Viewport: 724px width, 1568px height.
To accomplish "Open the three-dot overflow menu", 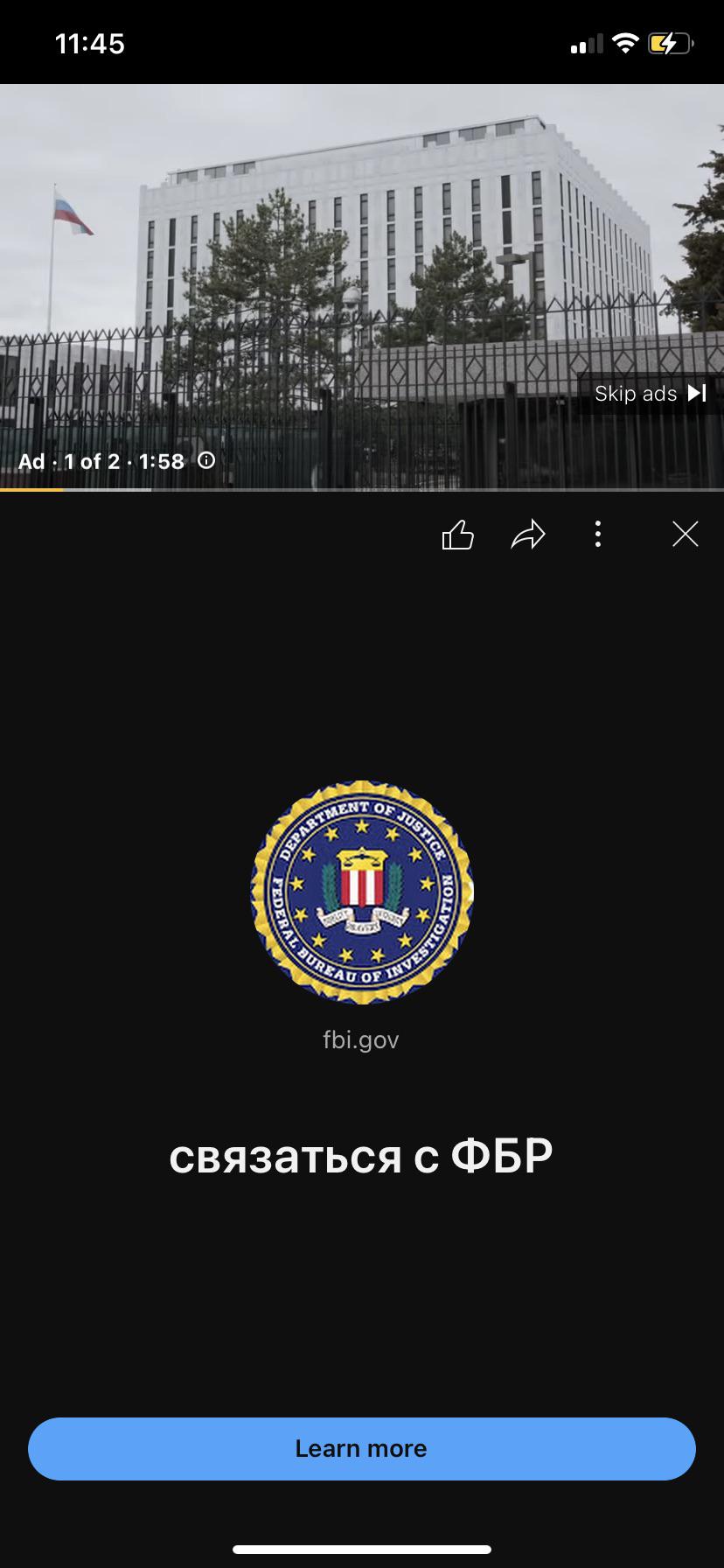I will pos(598,535).
